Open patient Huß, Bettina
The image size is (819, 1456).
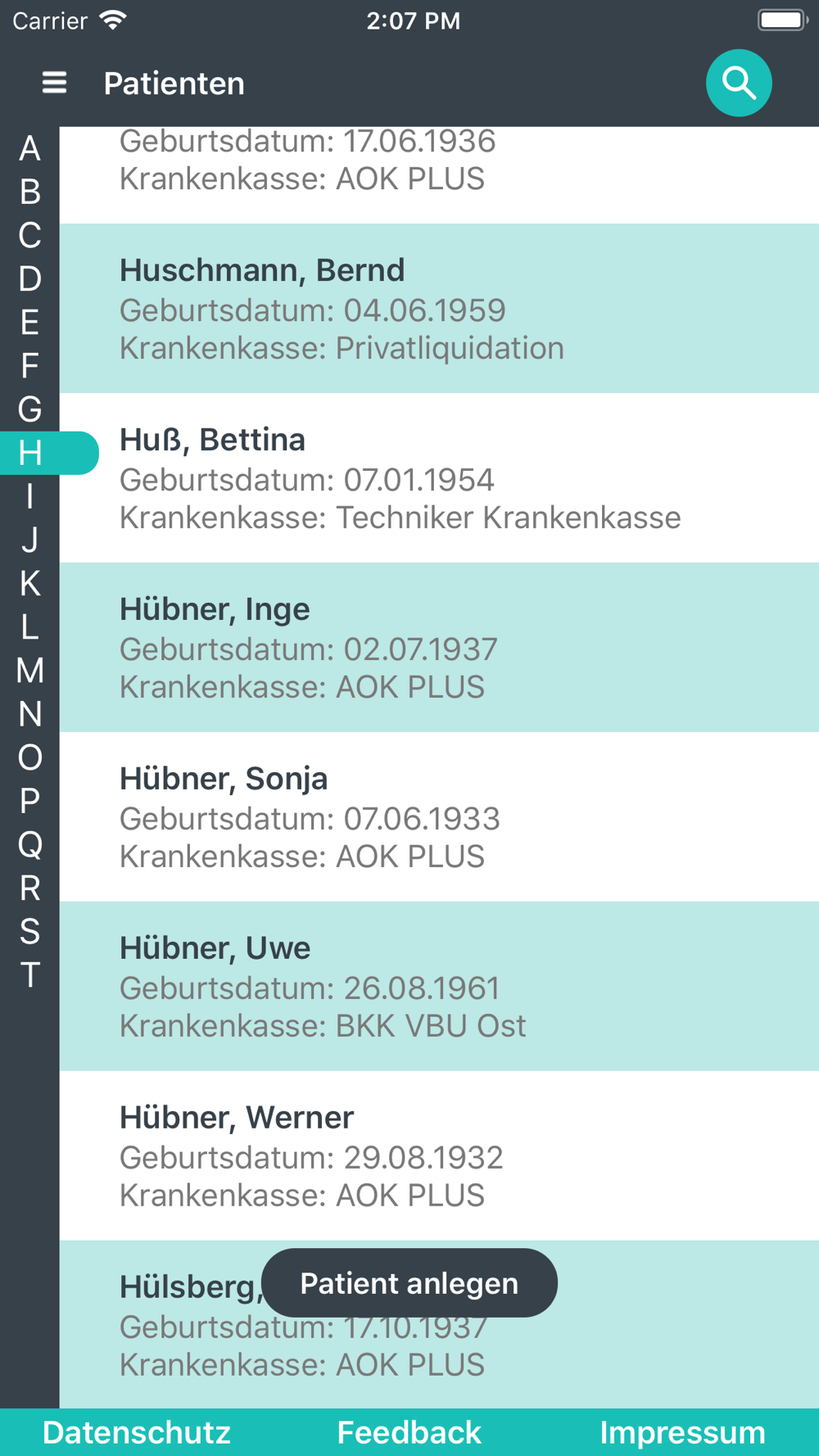tap(439, 478)
